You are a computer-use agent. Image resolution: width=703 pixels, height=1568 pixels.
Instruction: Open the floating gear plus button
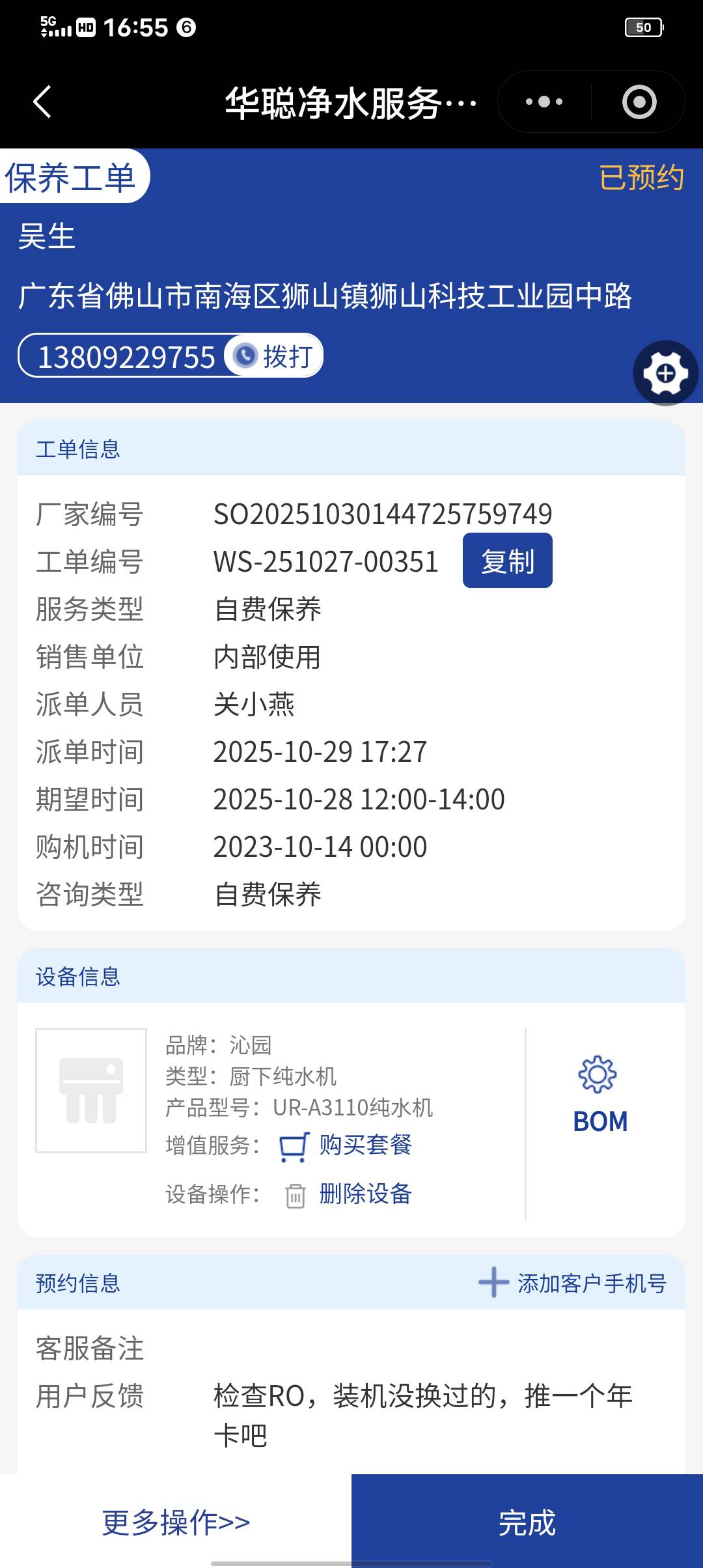point(665,373)
